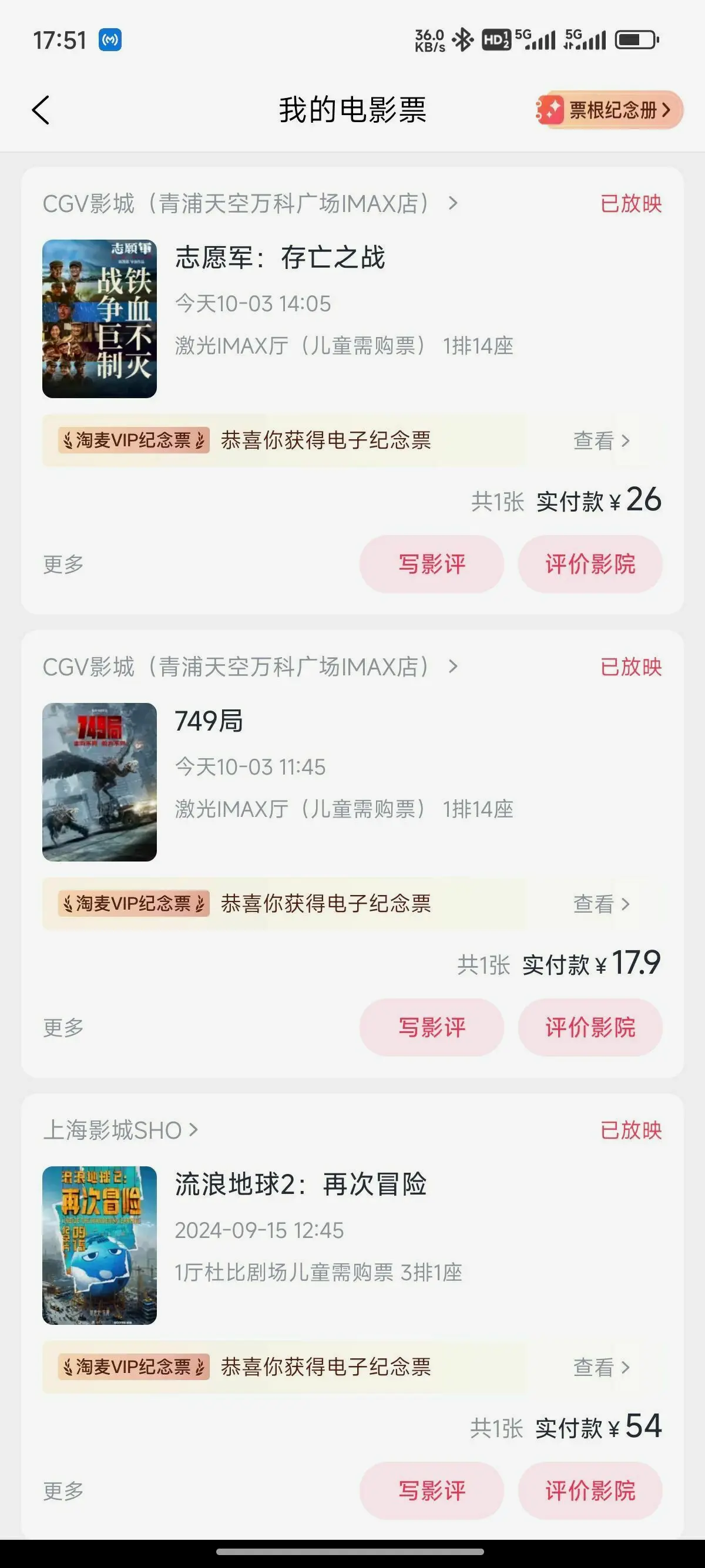Go back from 我的电影票 page
The image size is (705, 1568).
[x=41, y=110]
